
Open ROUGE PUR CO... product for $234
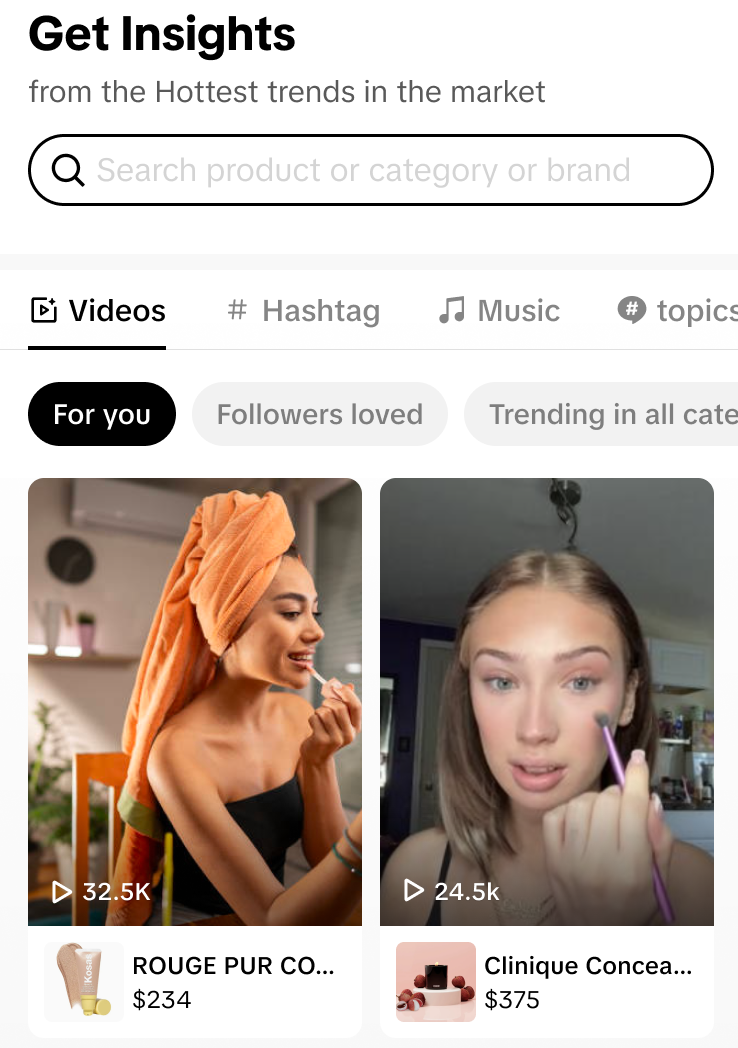195,981
